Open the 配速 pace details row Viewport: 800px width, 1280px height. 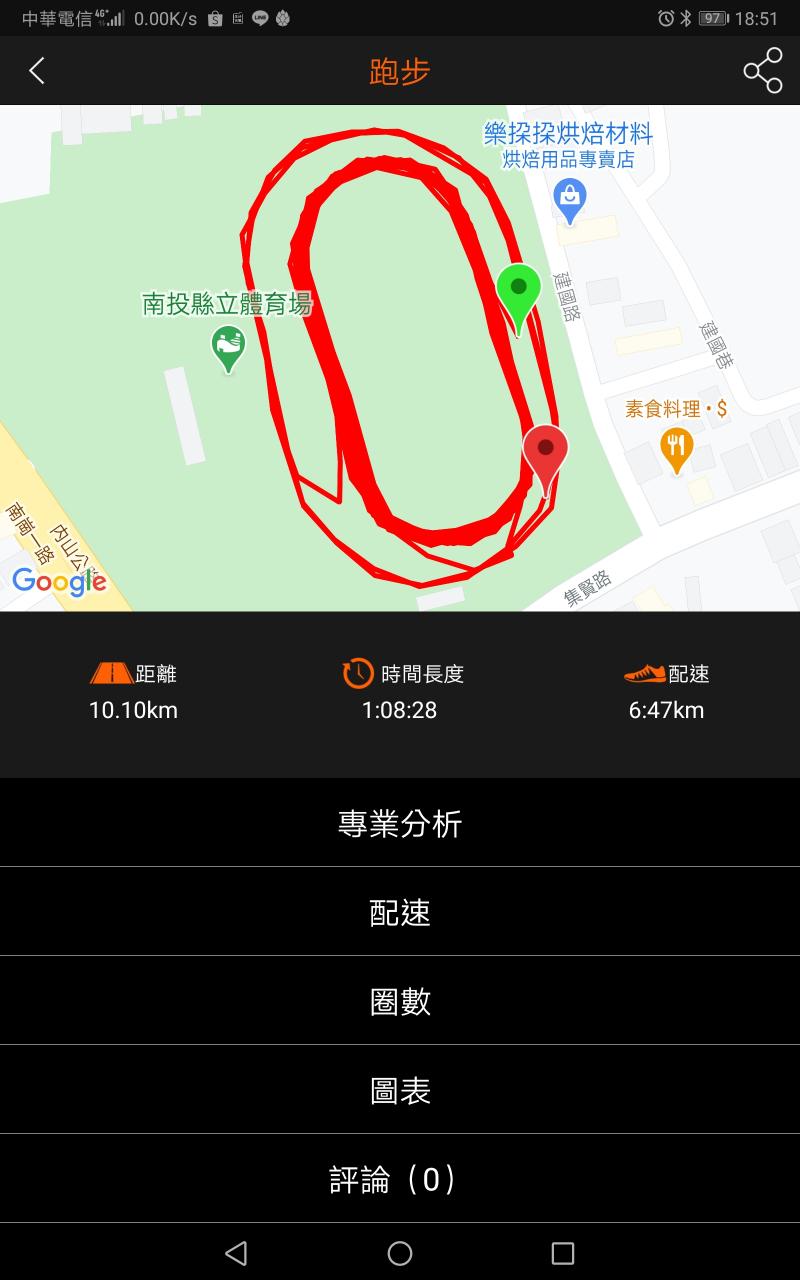(x=400, y=912)
